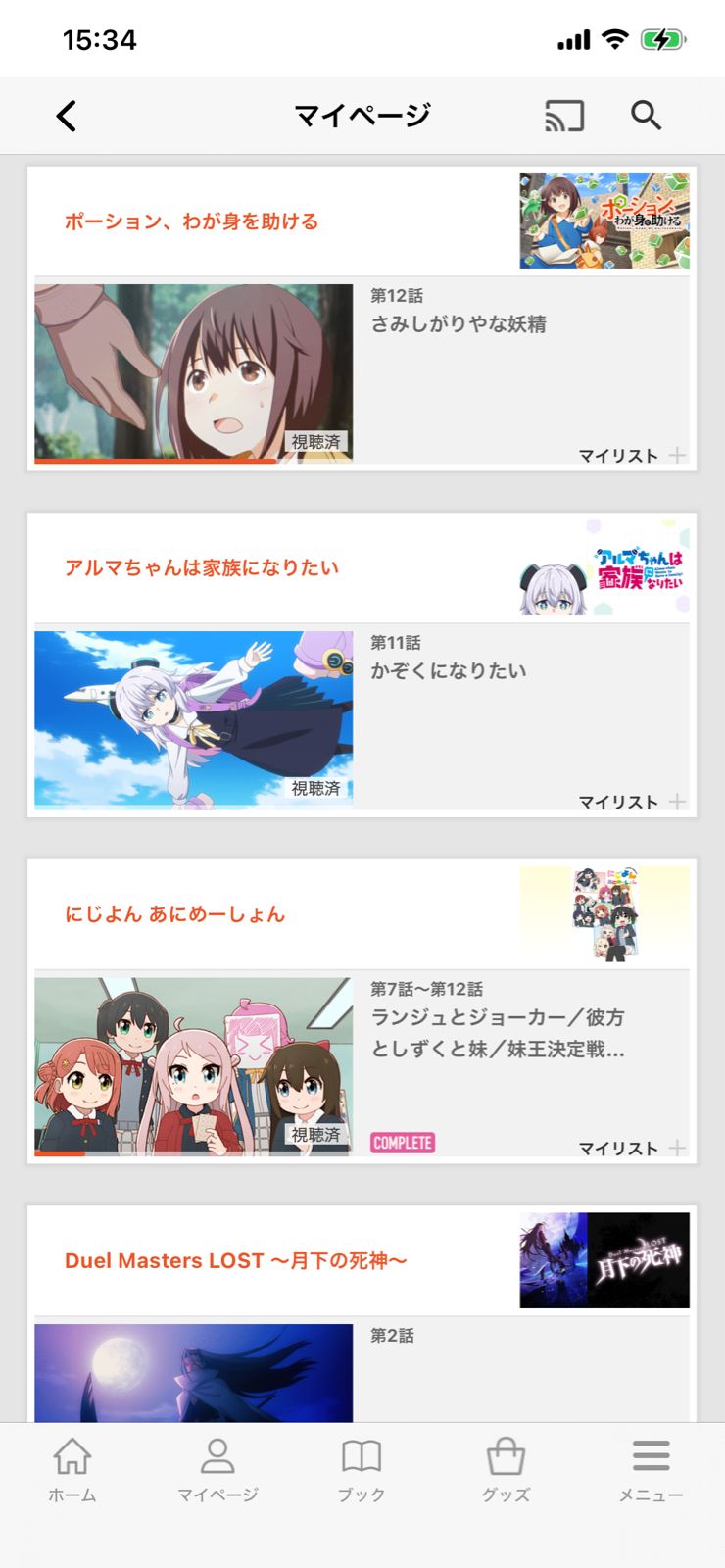Play episode 第12話 さみしがりやな妖精
The width and height of the screenshot is (725, 1568).
pos(194,372)
